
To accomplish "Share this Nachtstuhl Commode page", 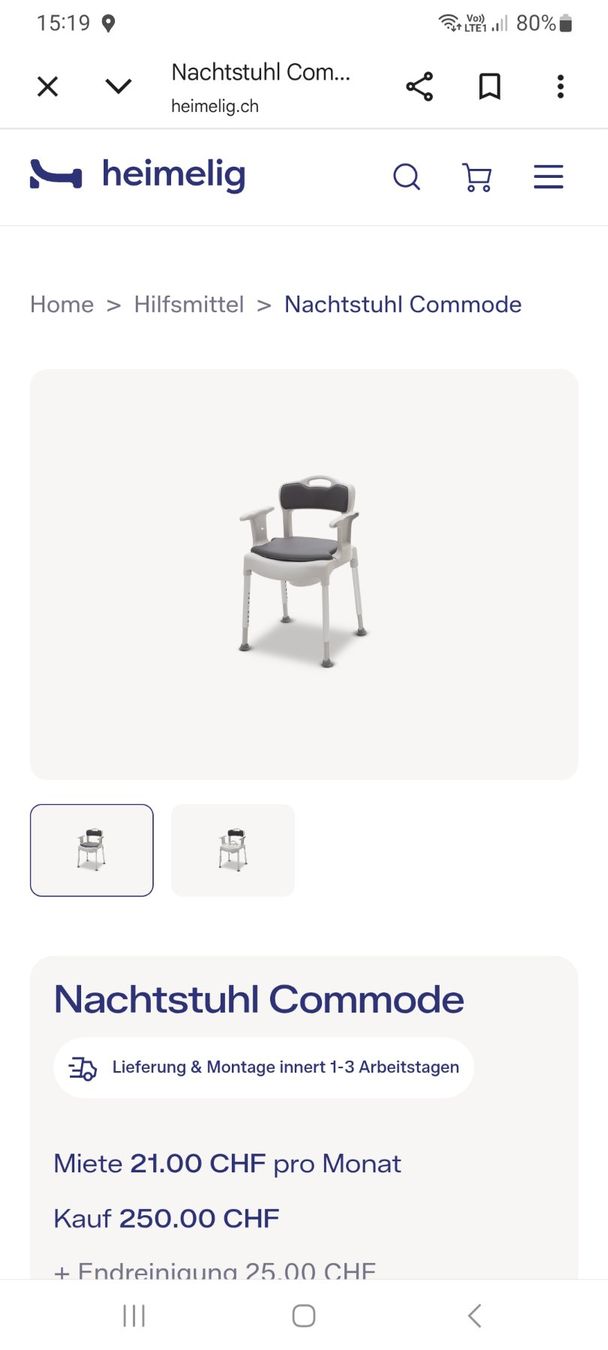I will pyautogui.click(x=419, y=87).
